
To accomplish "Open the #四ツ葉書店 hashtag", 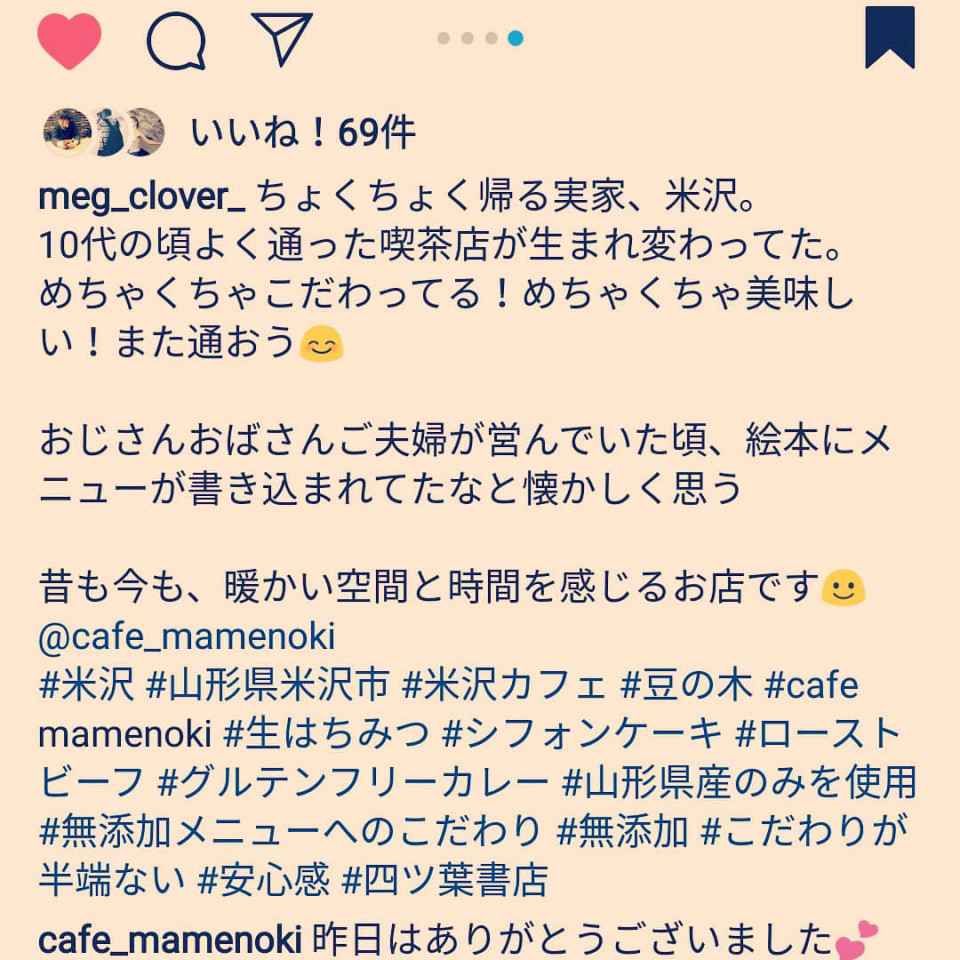I will point(445,878).
